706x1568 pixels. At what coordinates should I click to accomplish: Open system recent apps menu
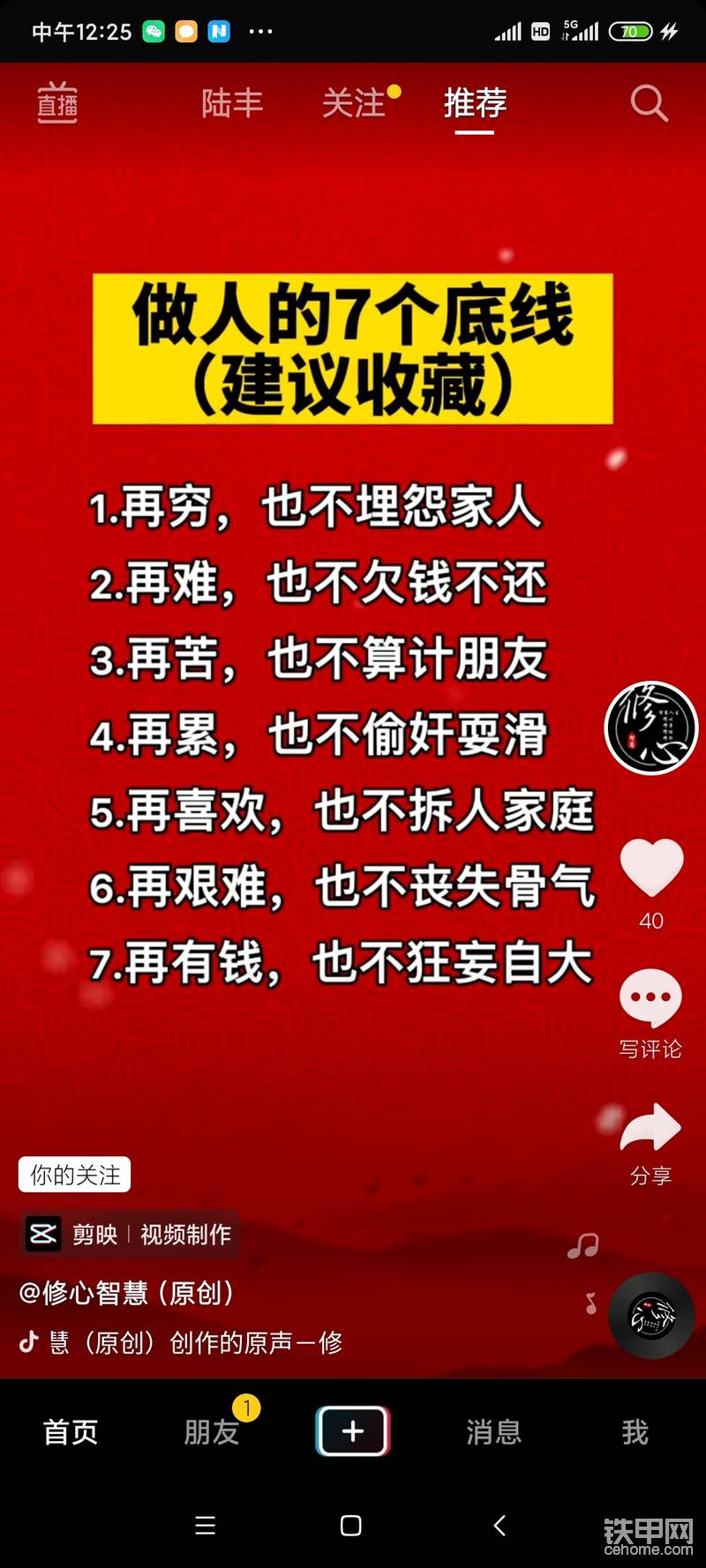pyautogui.click(x=205, y=1526)
